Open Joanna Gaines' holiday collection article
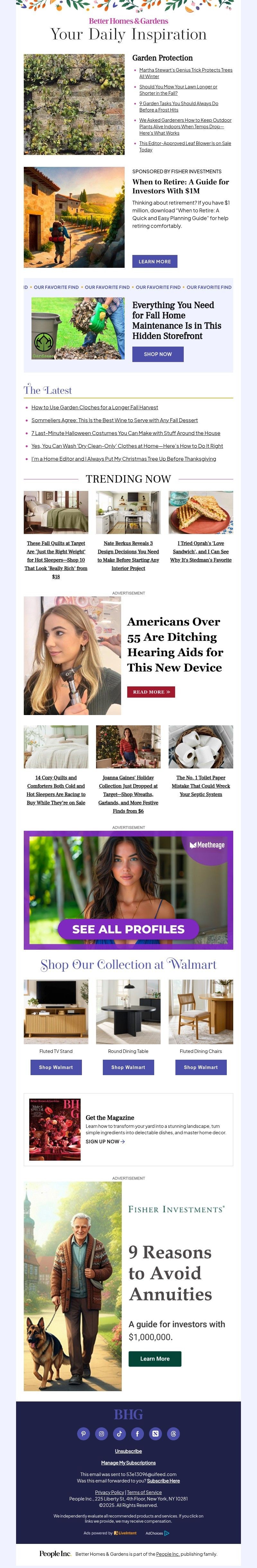 128,794
